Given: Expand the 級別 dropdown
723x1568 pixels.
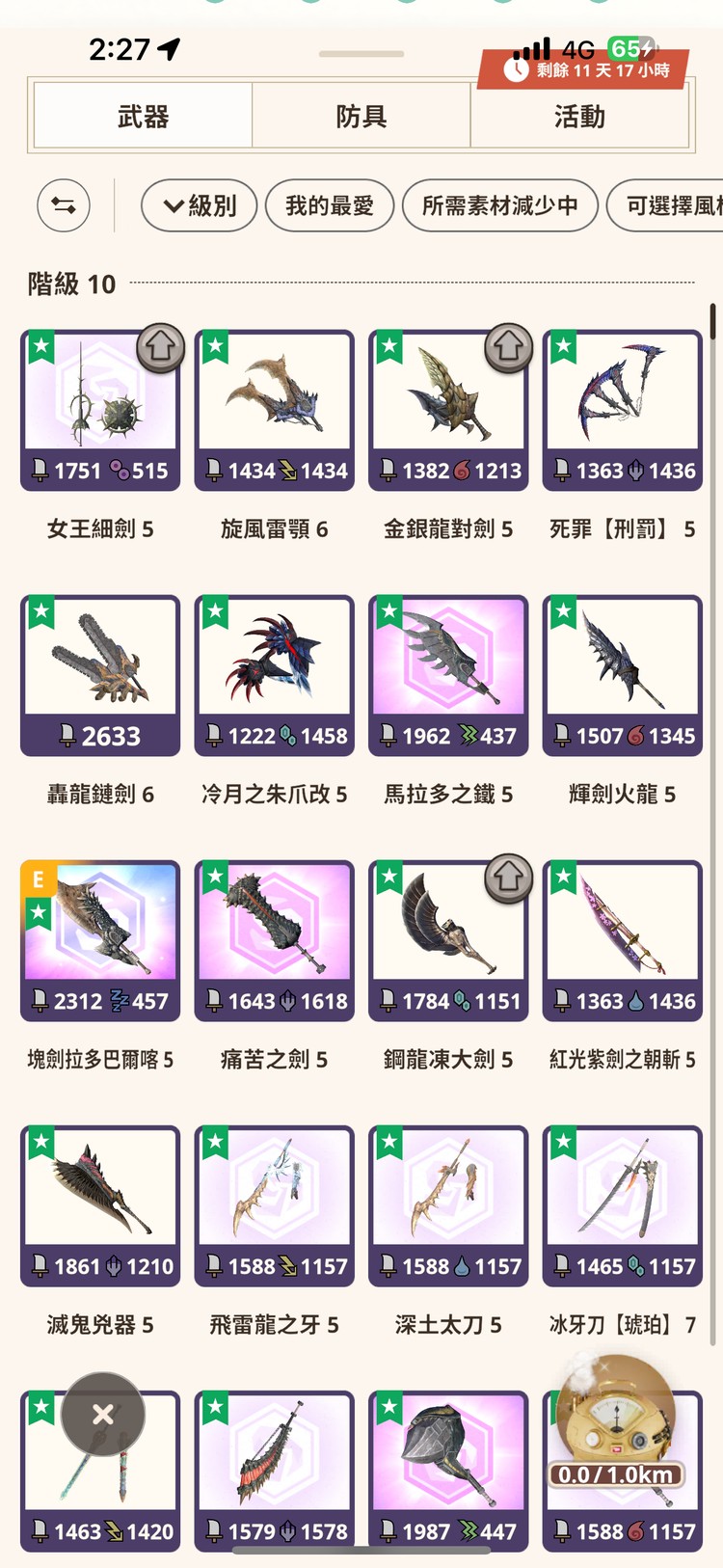Looking at the screenshot, I should click(200, 205).
